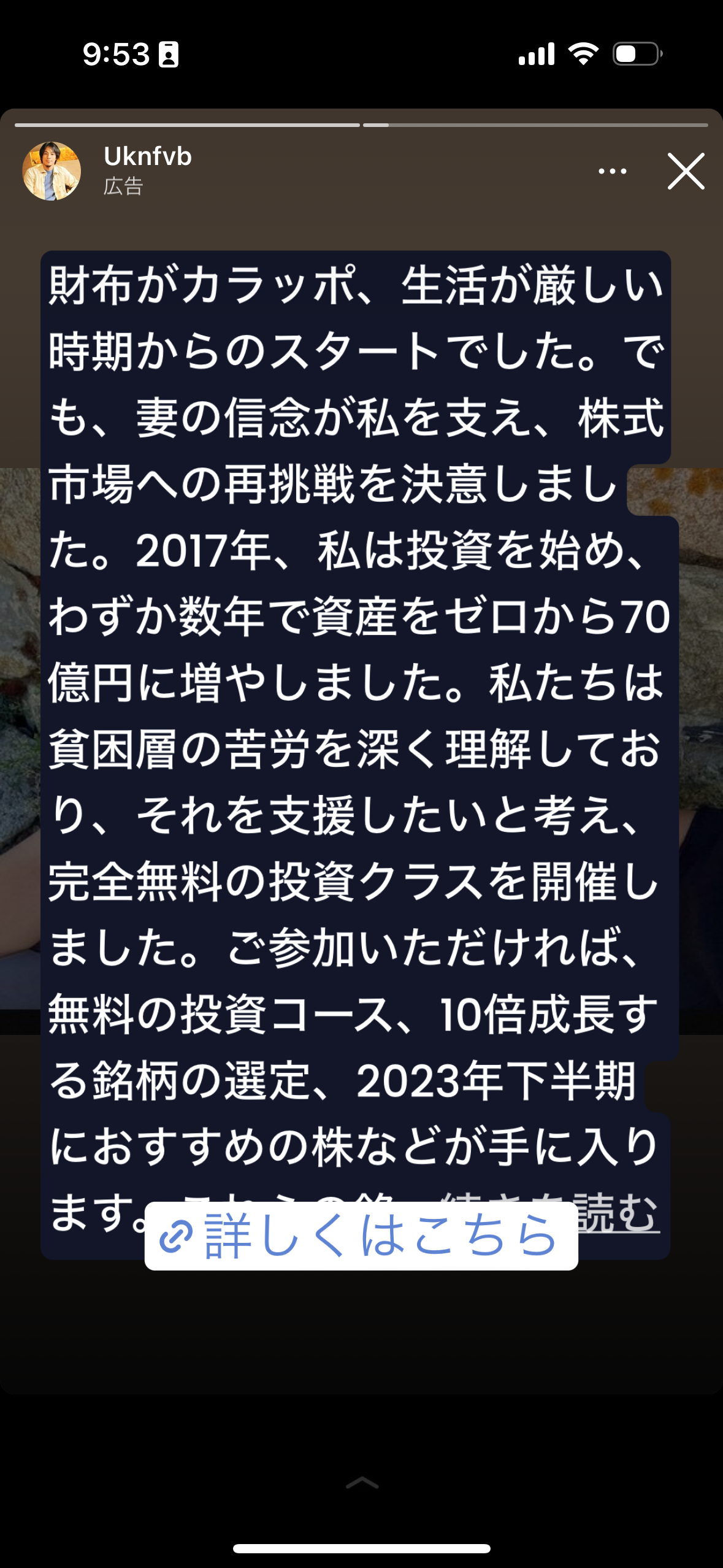Tap the 詳しくはこちら link button

point(361,1236)
